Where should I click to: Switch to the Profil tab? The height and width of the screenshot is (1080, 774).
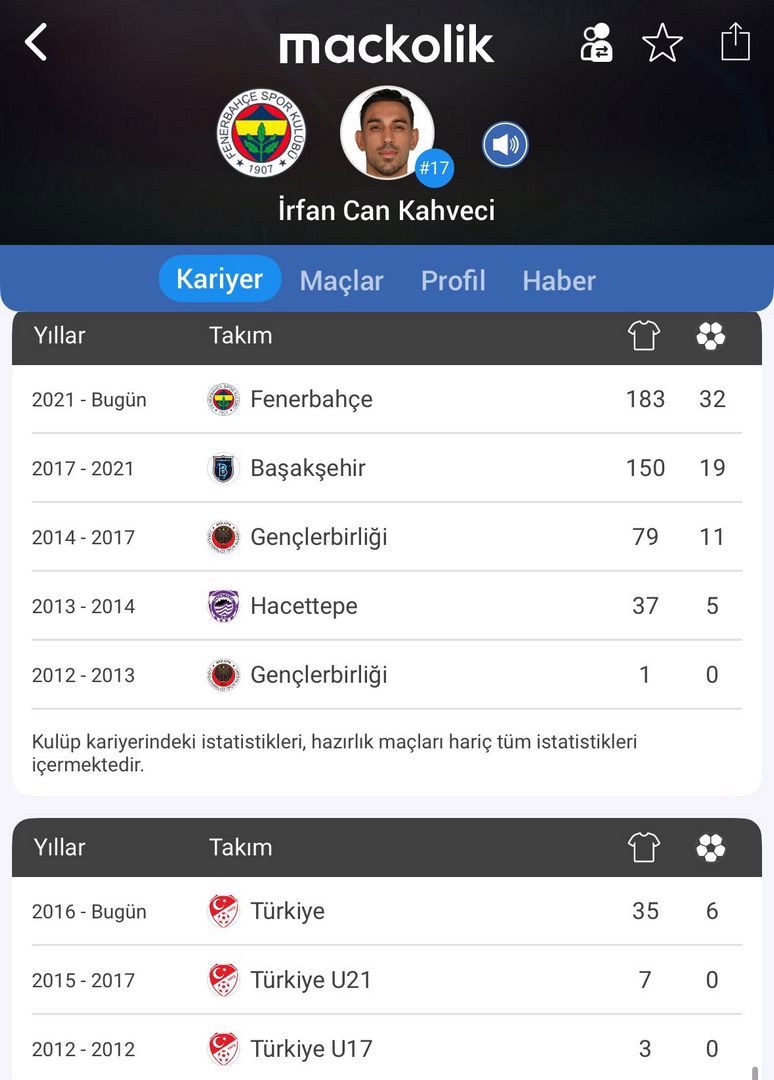point(453,281)
